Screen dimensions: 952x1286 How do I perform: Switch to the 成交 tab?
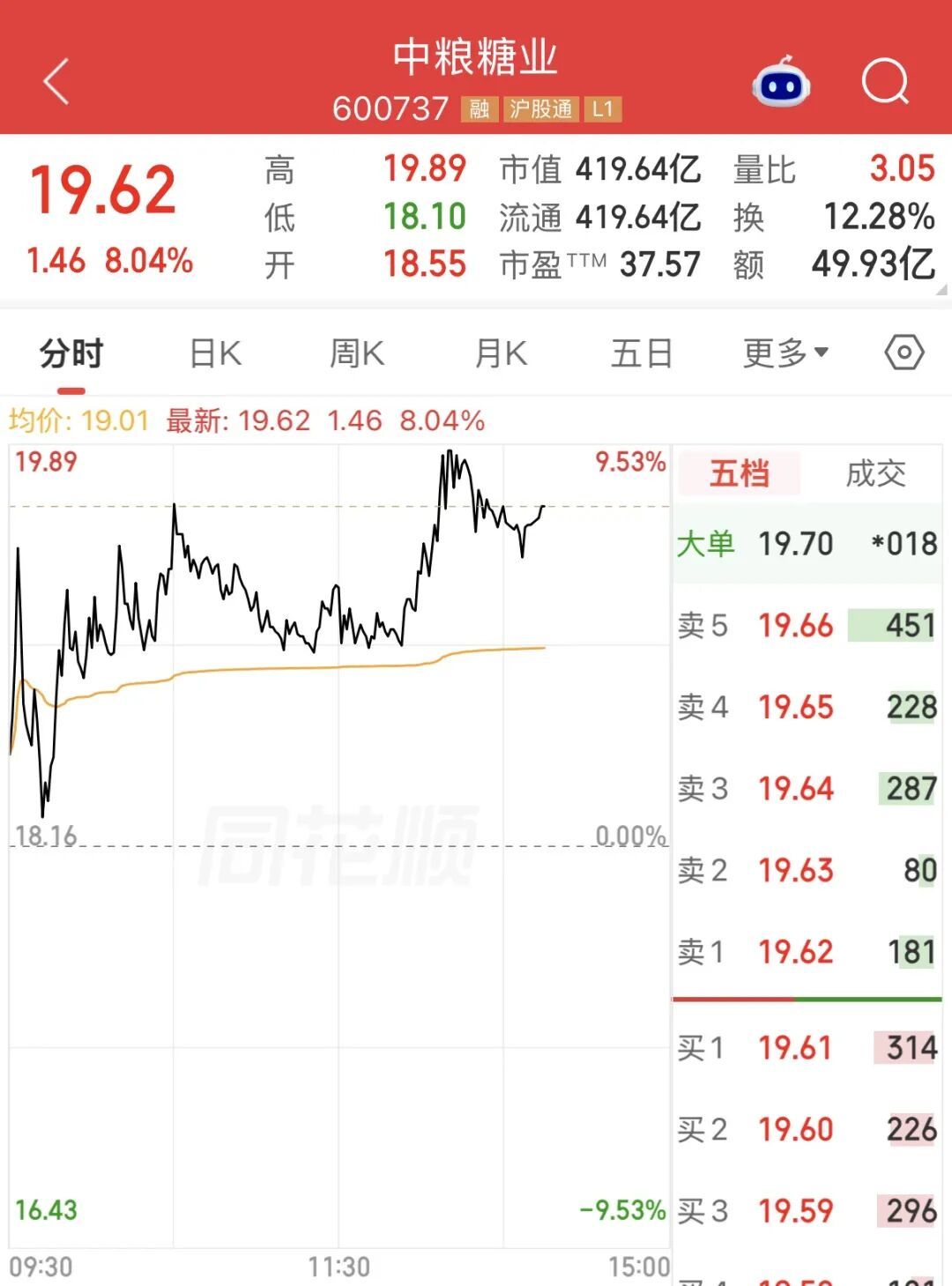point(875,473)
